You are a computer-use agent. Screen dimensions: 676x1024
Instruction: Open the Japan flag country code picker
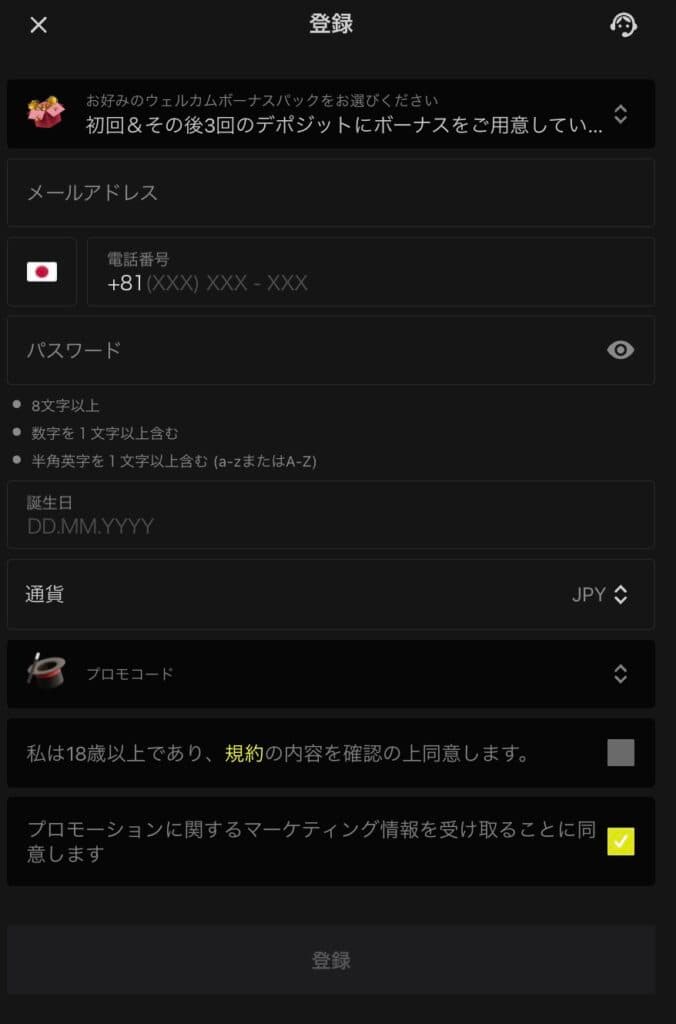[42, 272]
